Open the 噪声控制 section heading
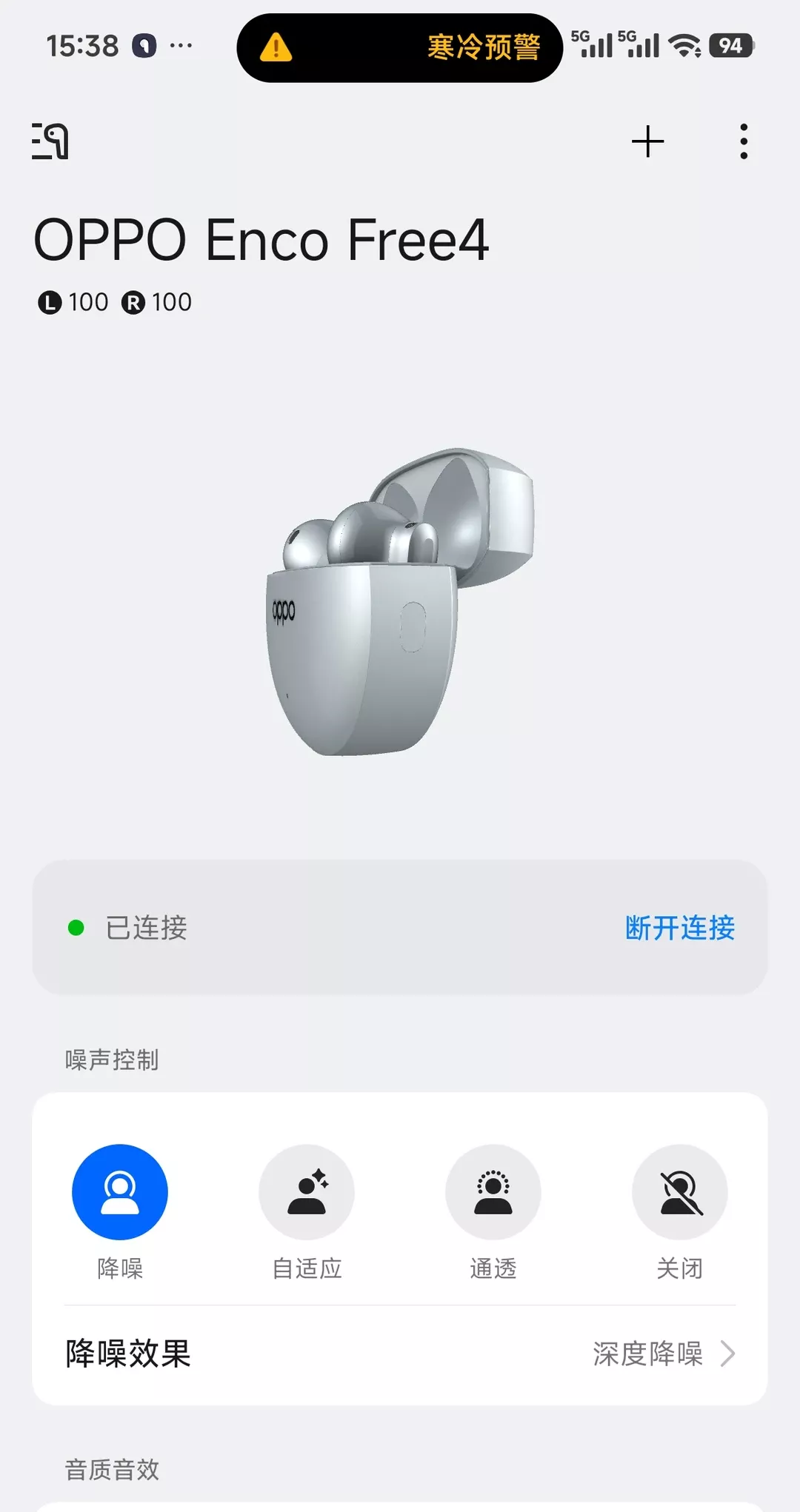 coord(112,1059)
